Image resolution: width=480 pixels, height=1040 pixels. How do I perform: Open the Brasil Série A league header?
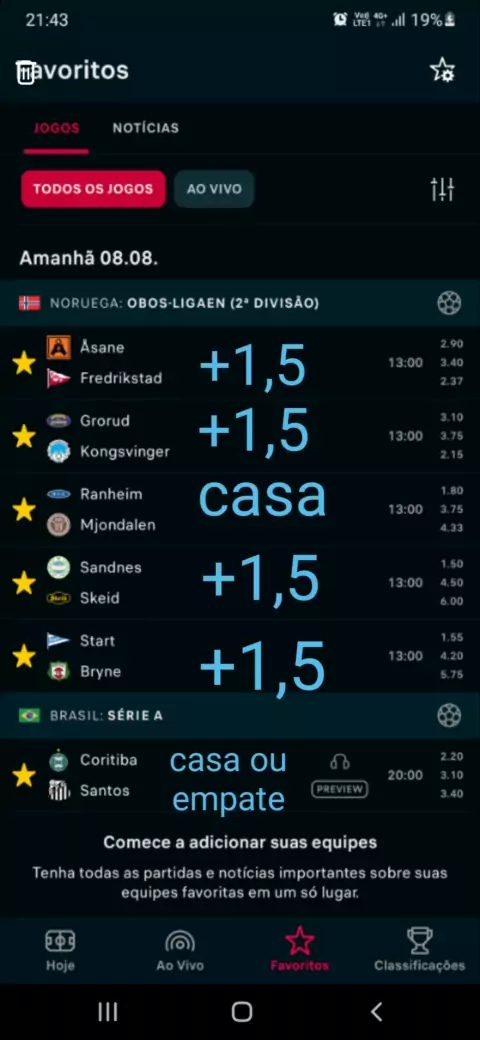240,716
